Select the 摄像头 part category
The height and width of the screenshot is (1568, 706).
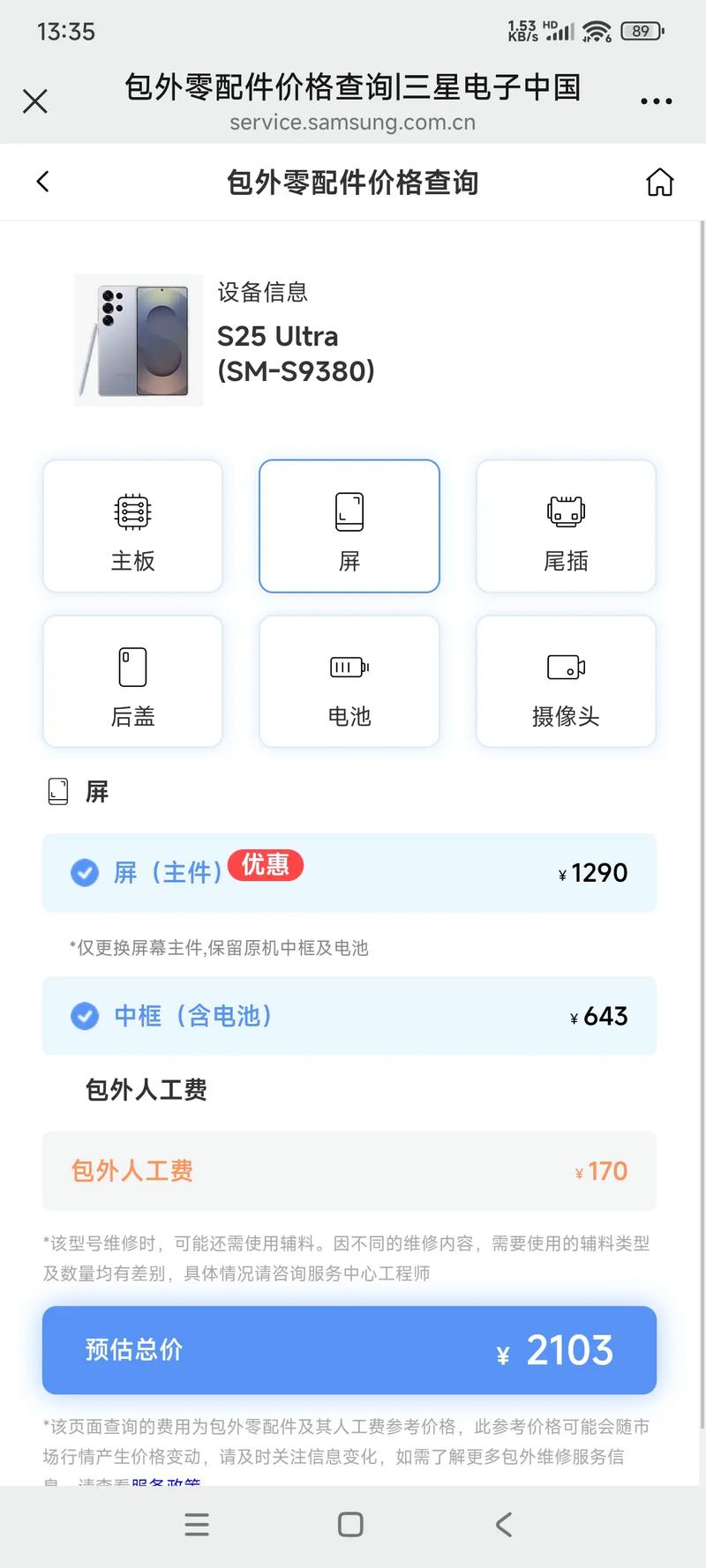click(x=566, y=682)
